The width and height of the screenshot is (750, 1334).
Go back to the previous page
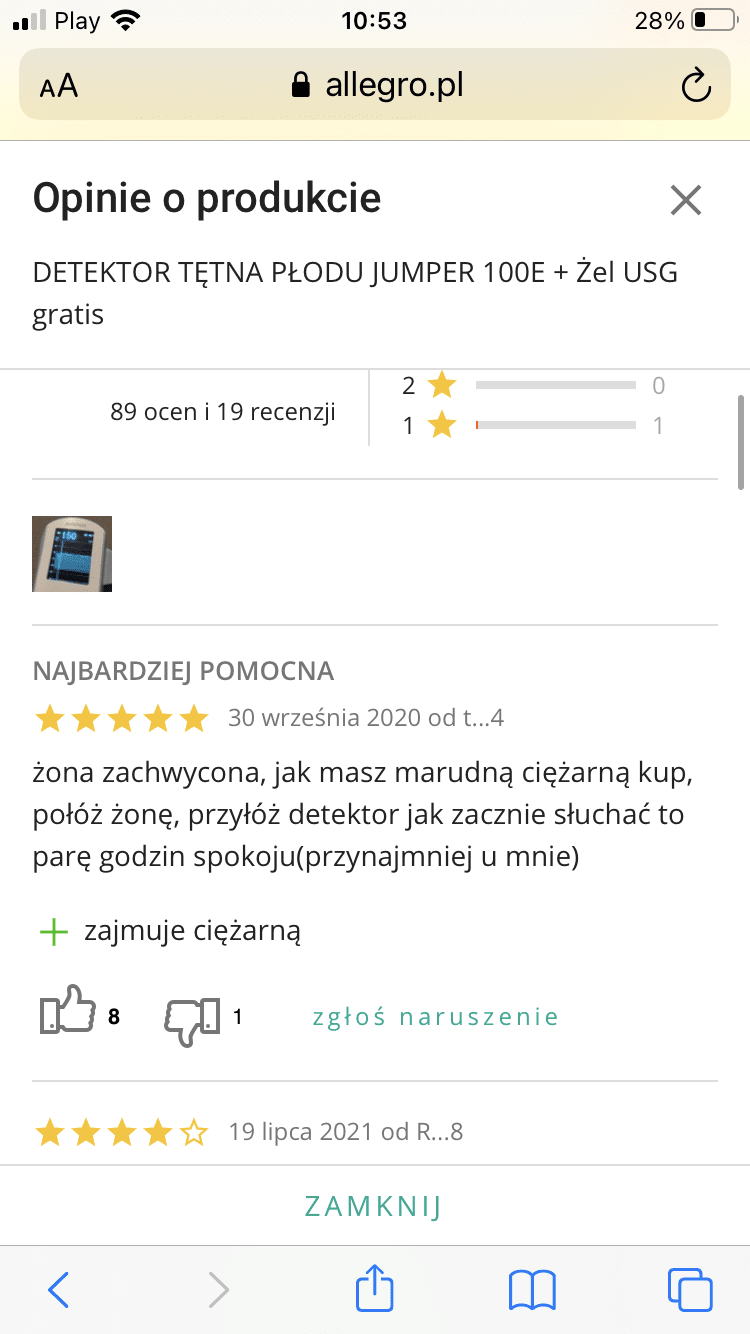click(59, 1290)
